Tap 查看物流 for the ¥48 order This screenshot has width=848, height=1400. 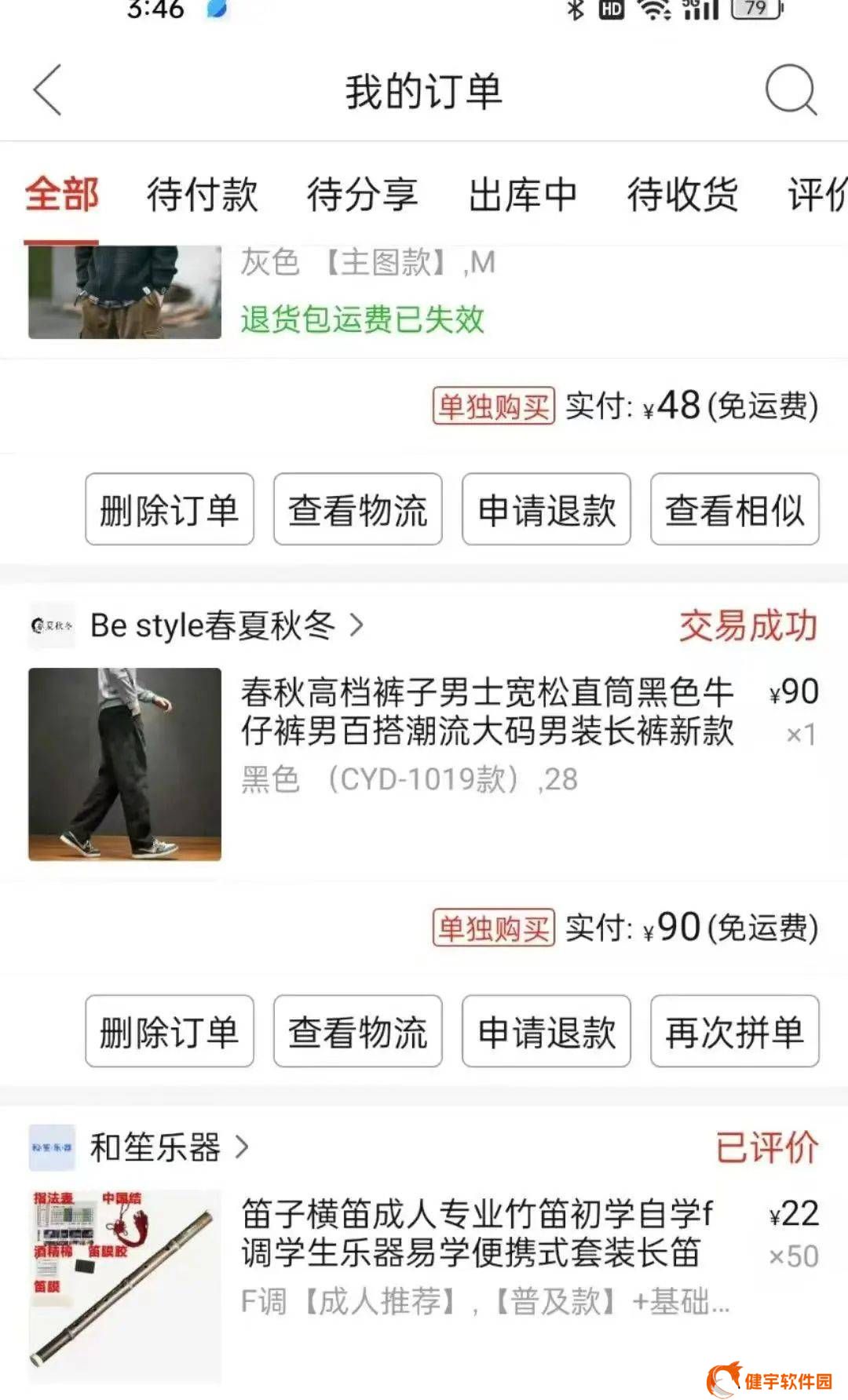[x=358, y=509]
